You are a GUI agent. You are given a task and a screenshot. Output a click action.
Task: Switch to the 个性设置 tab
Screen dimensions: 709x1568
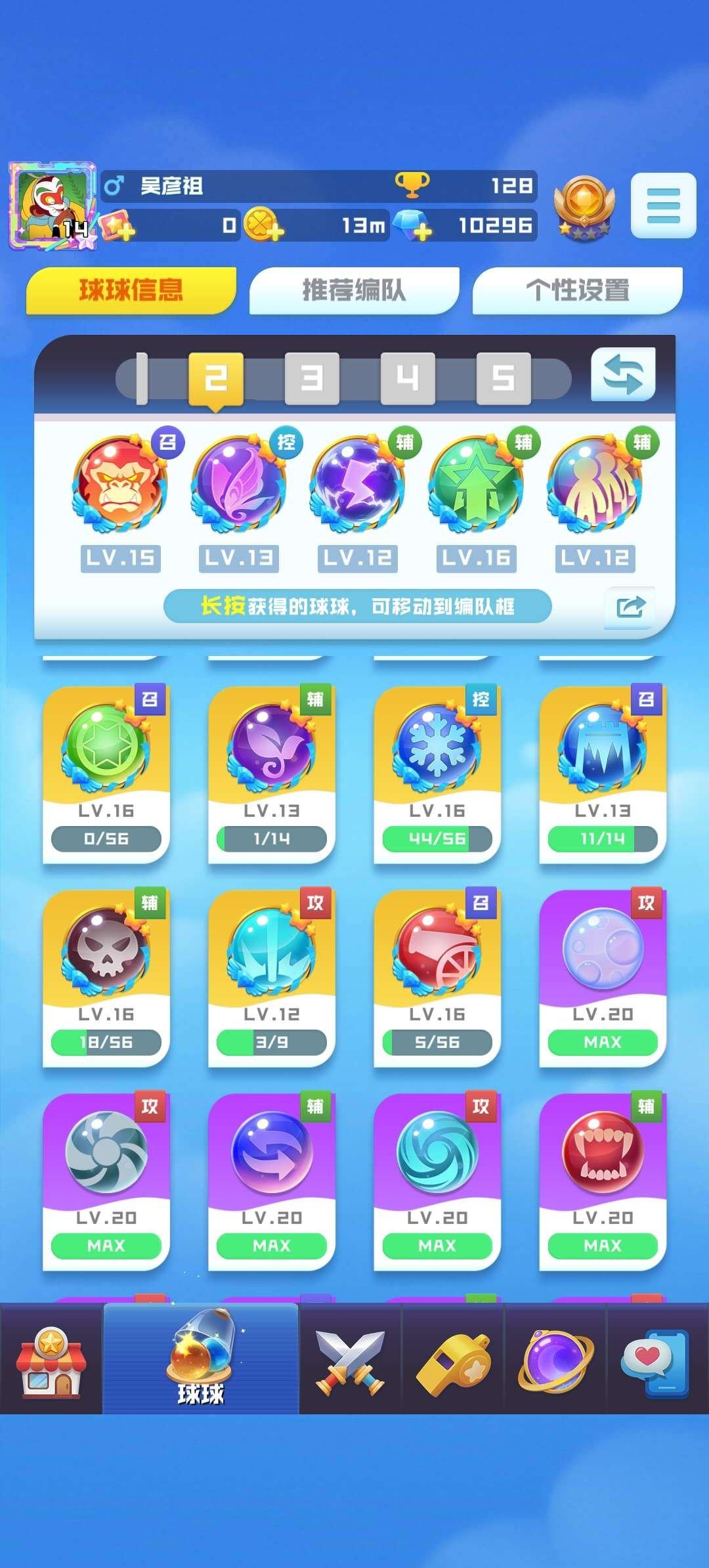coord(577,290)
